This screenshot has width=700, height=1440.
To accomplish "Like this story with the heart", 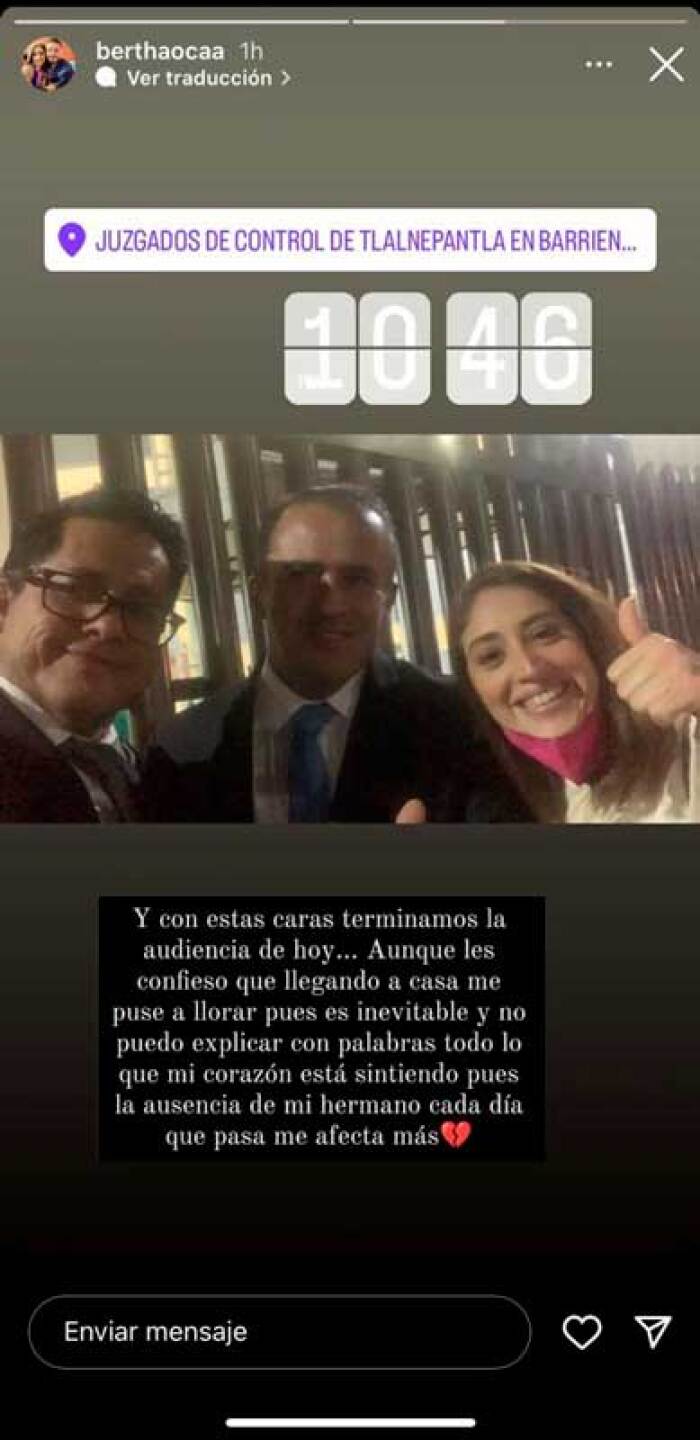I will point(581,1332).
